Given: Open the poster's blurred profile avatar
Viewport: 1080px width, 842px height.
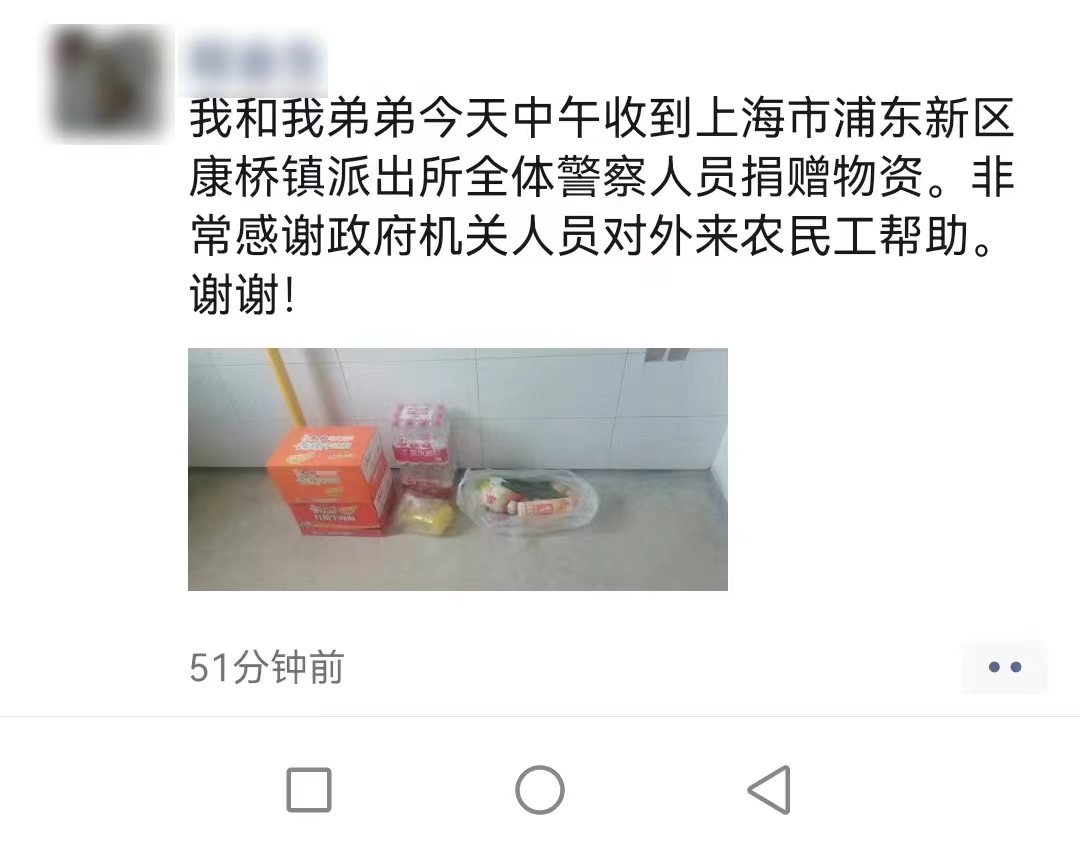Looking at the screenshot, I should 107,83.
